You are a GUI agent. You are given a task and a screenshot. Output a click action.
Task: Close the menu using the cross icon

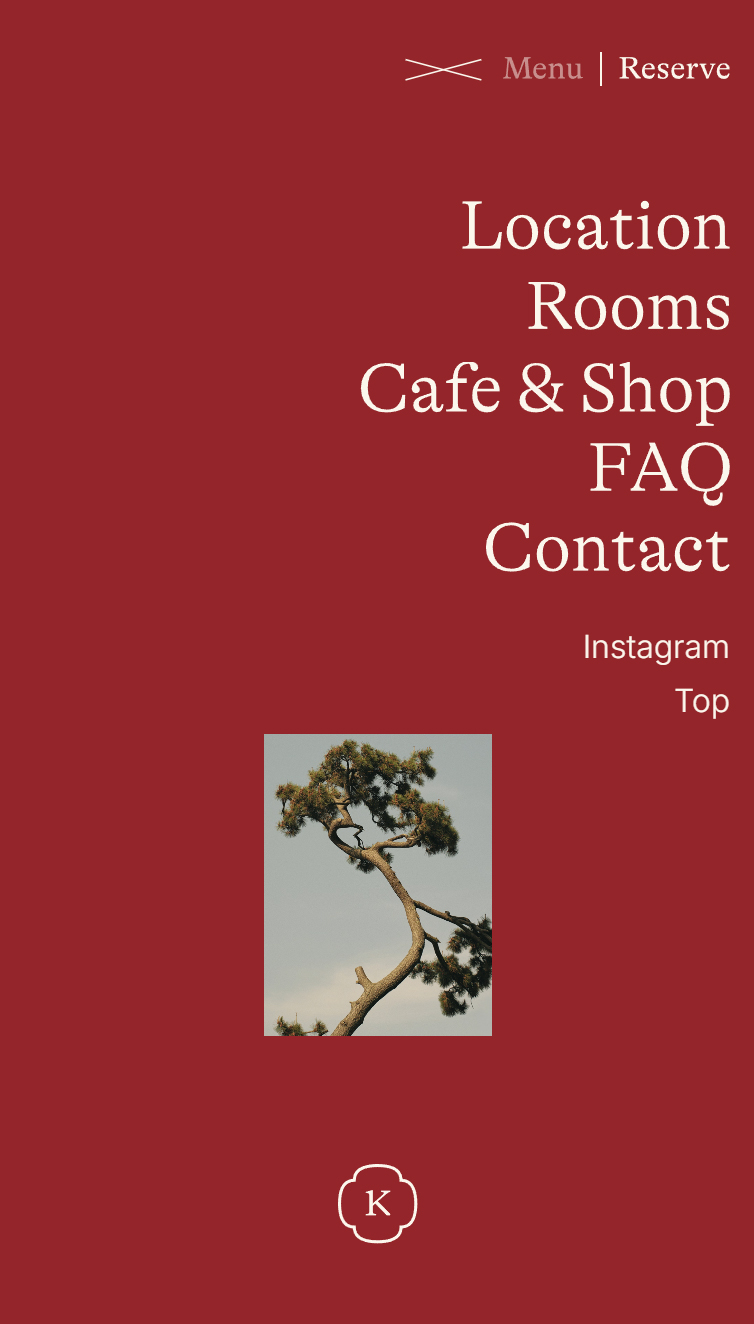point(443,69)
